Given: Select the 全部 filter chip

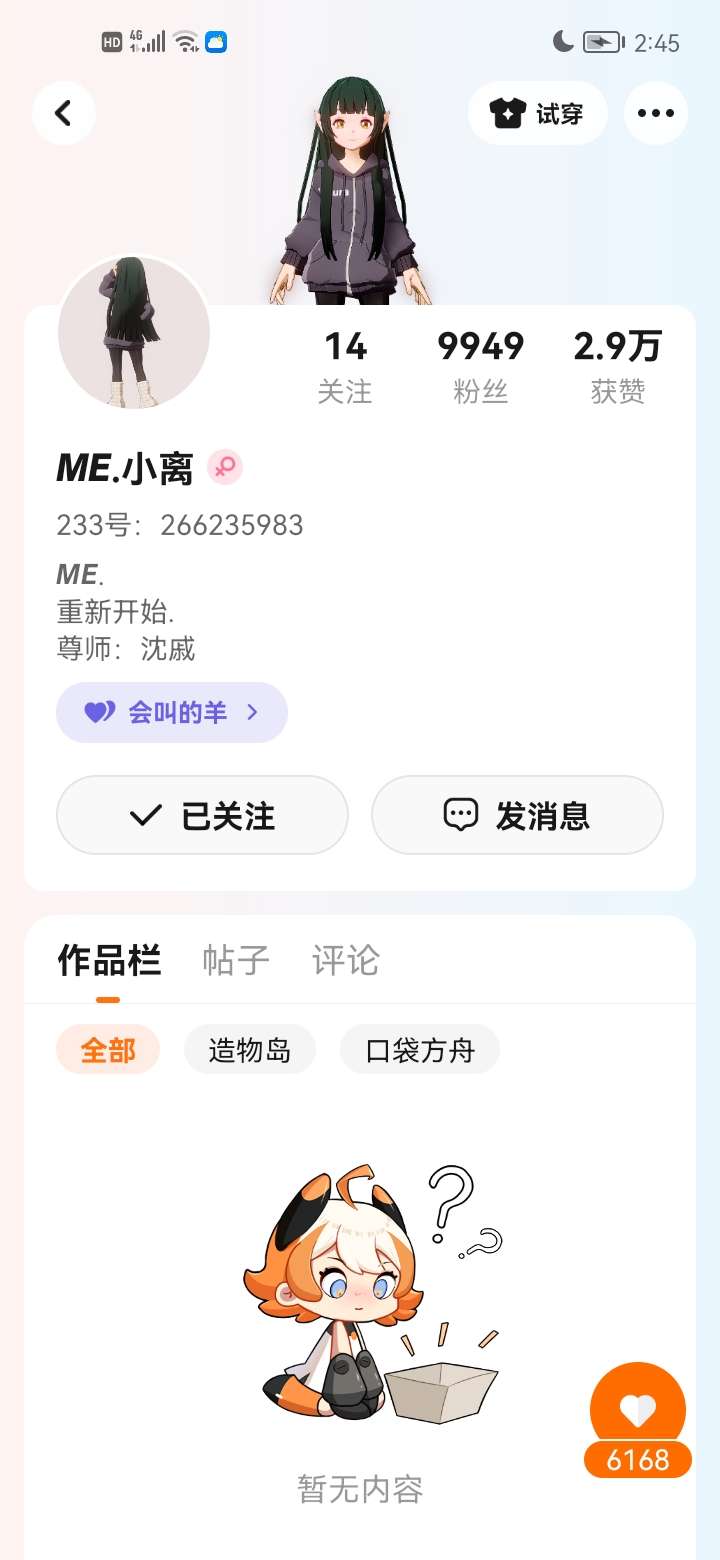Looking at the screenshot, I should [108, 1050].
